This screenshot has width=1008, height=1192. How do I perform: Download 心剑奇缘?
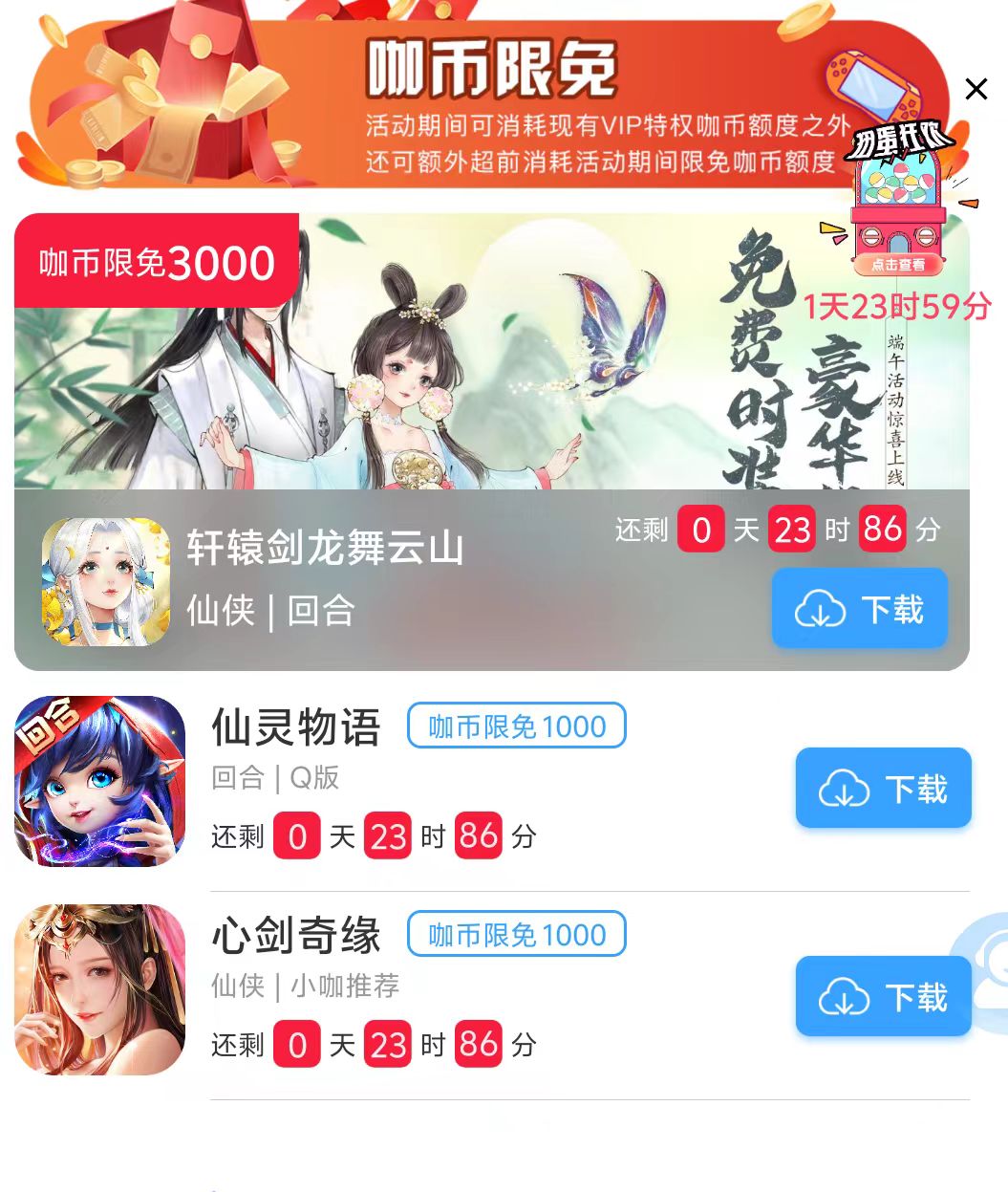click(x=883, y=997)
